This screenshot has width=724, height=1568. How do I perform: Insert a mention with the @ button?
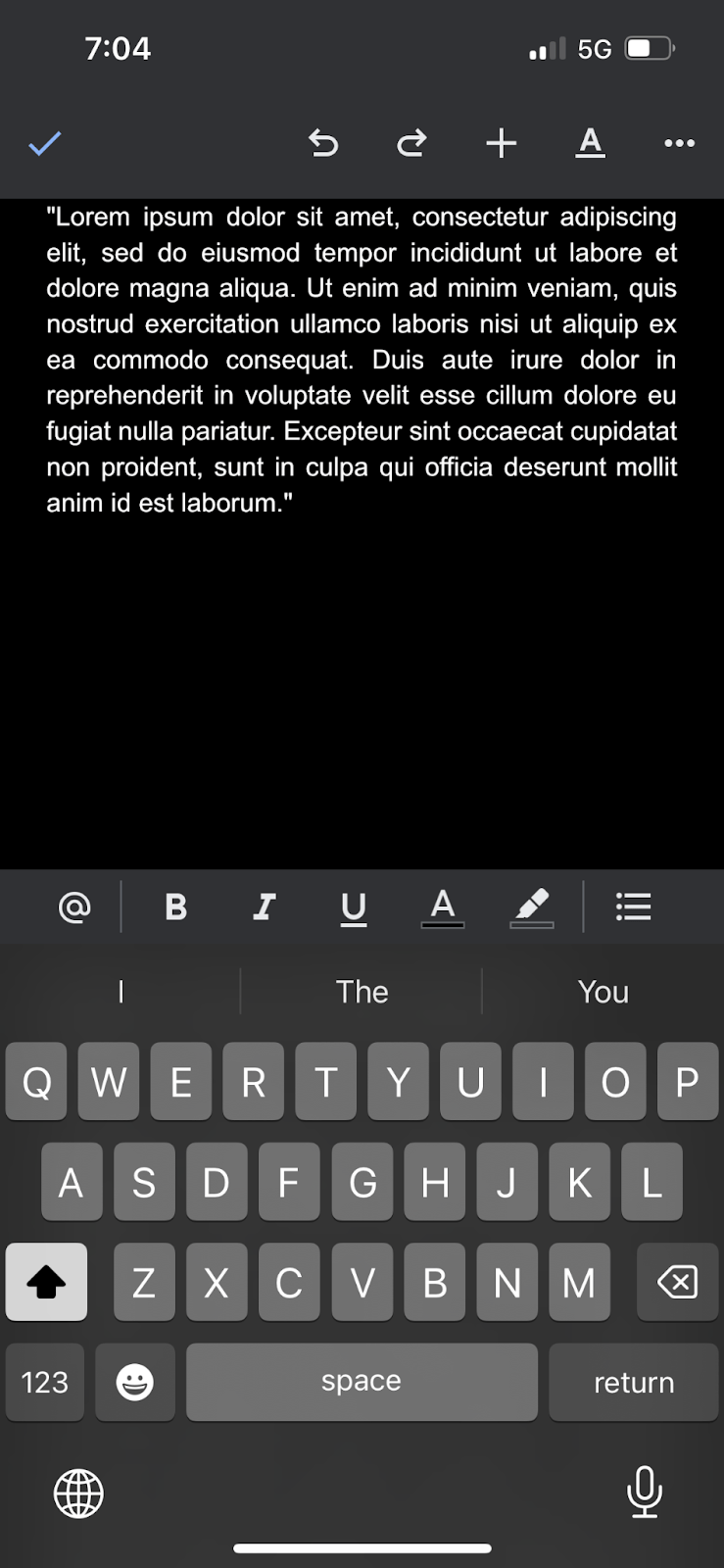tap(74, 906)
